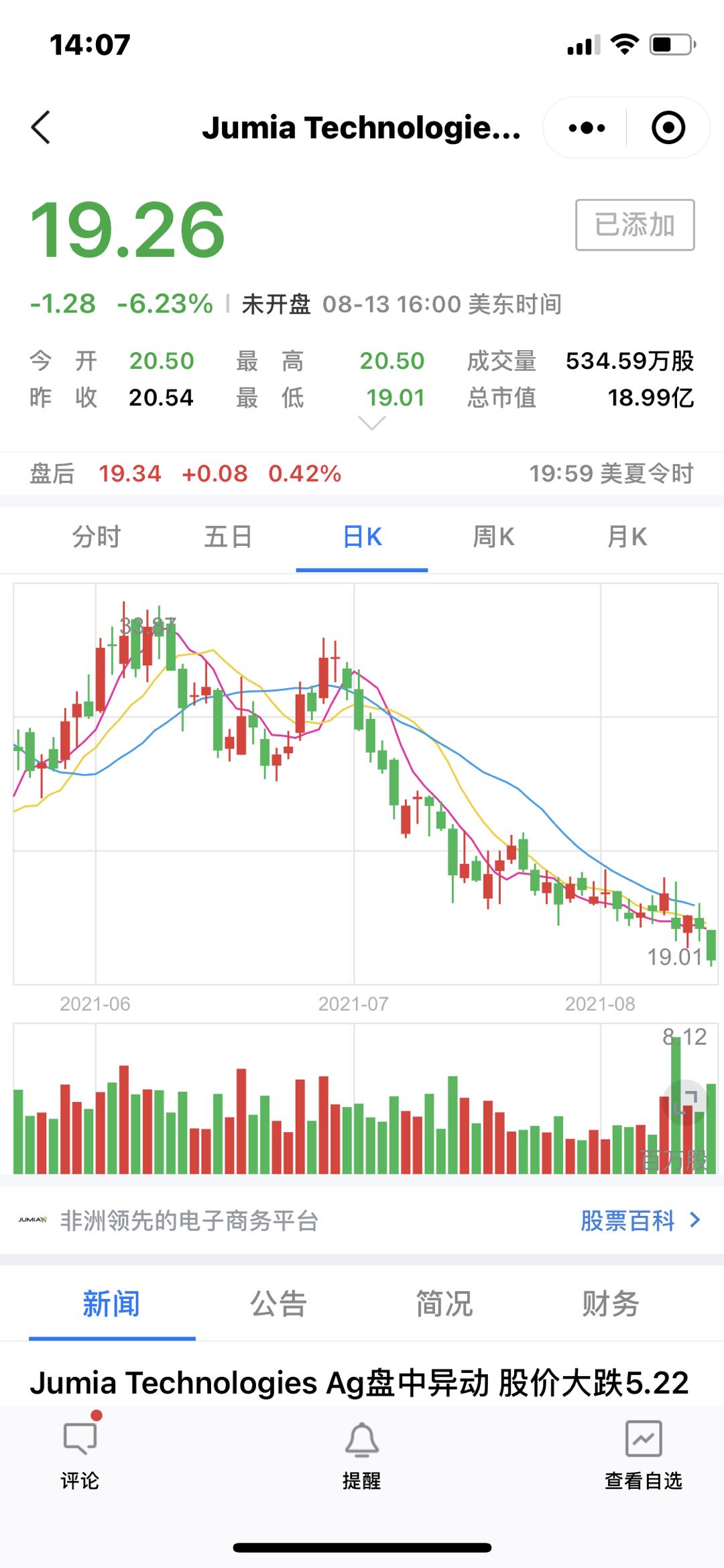Switch the chart to 分时 intraday view
Screen dimensions: 724x1568
[x=96, y=536]
